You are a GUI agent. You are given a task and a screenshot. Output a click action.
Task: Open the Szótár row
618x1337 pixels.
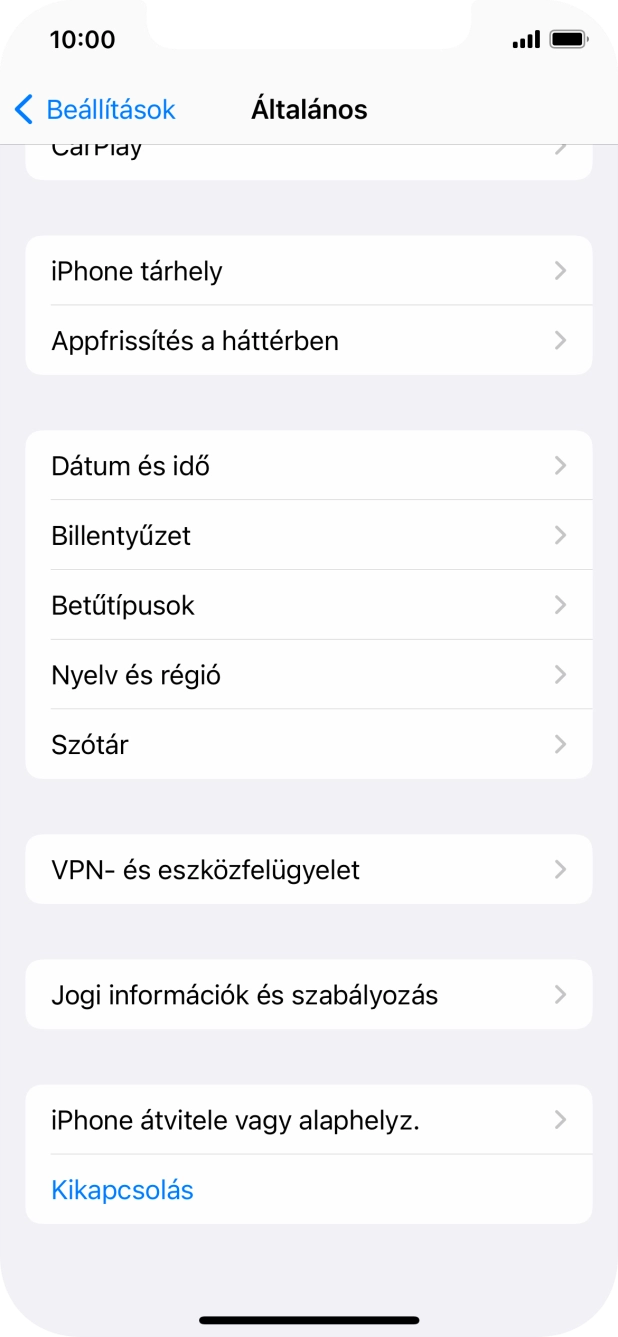point(308,745)
